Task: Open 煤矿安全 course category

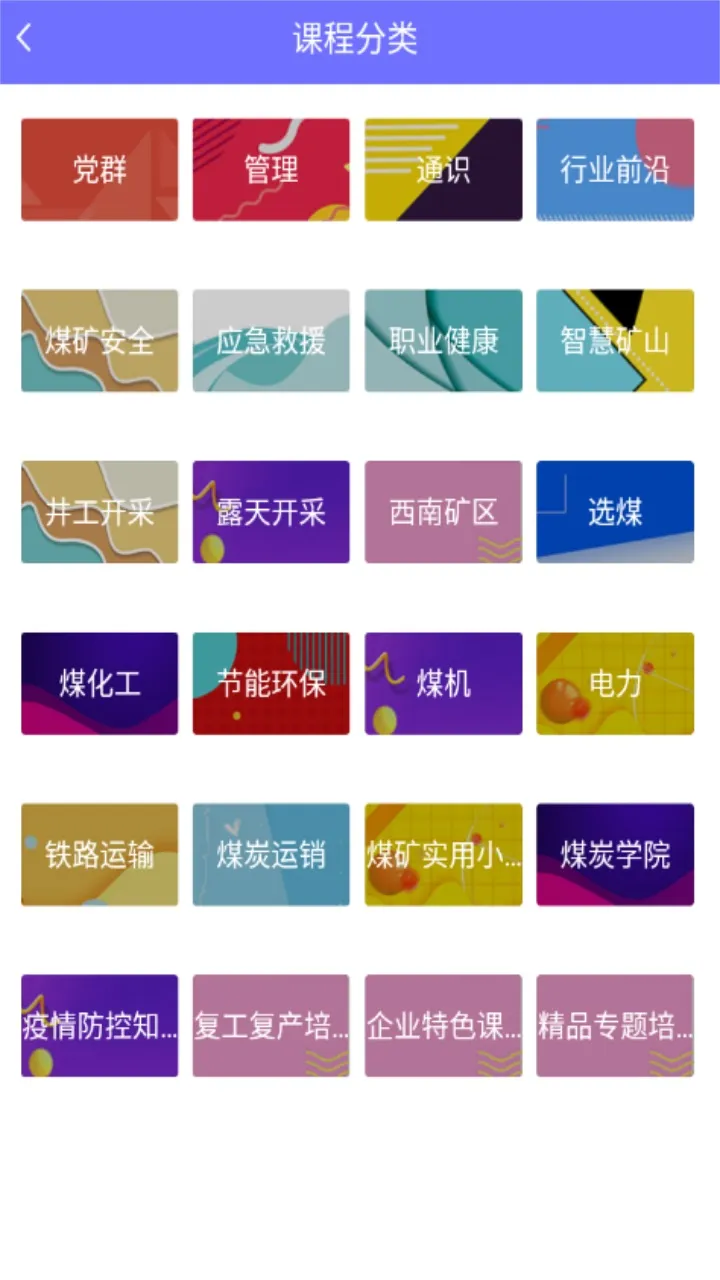Action: click(100, 341)
